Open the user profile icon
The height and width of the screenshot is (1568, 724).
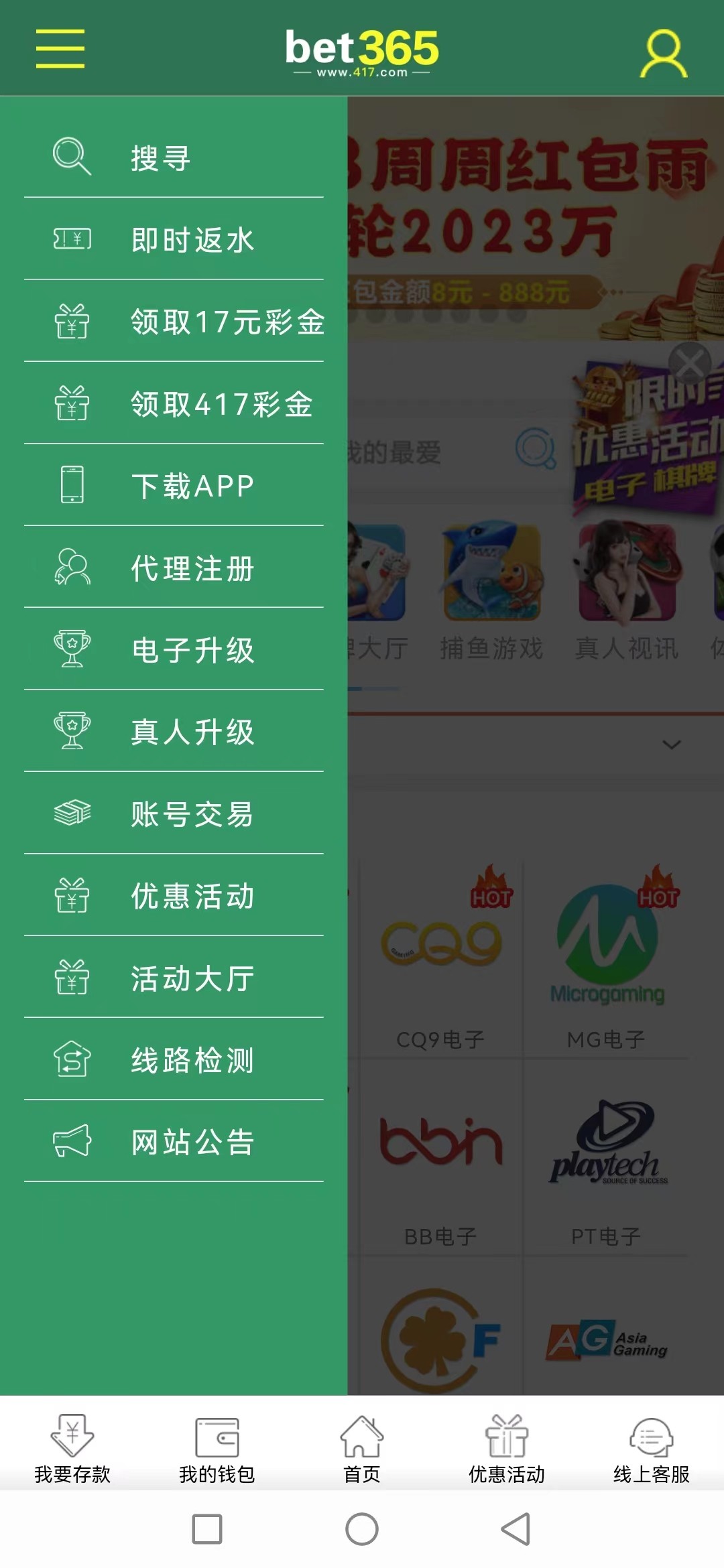(x=664, y=52)
